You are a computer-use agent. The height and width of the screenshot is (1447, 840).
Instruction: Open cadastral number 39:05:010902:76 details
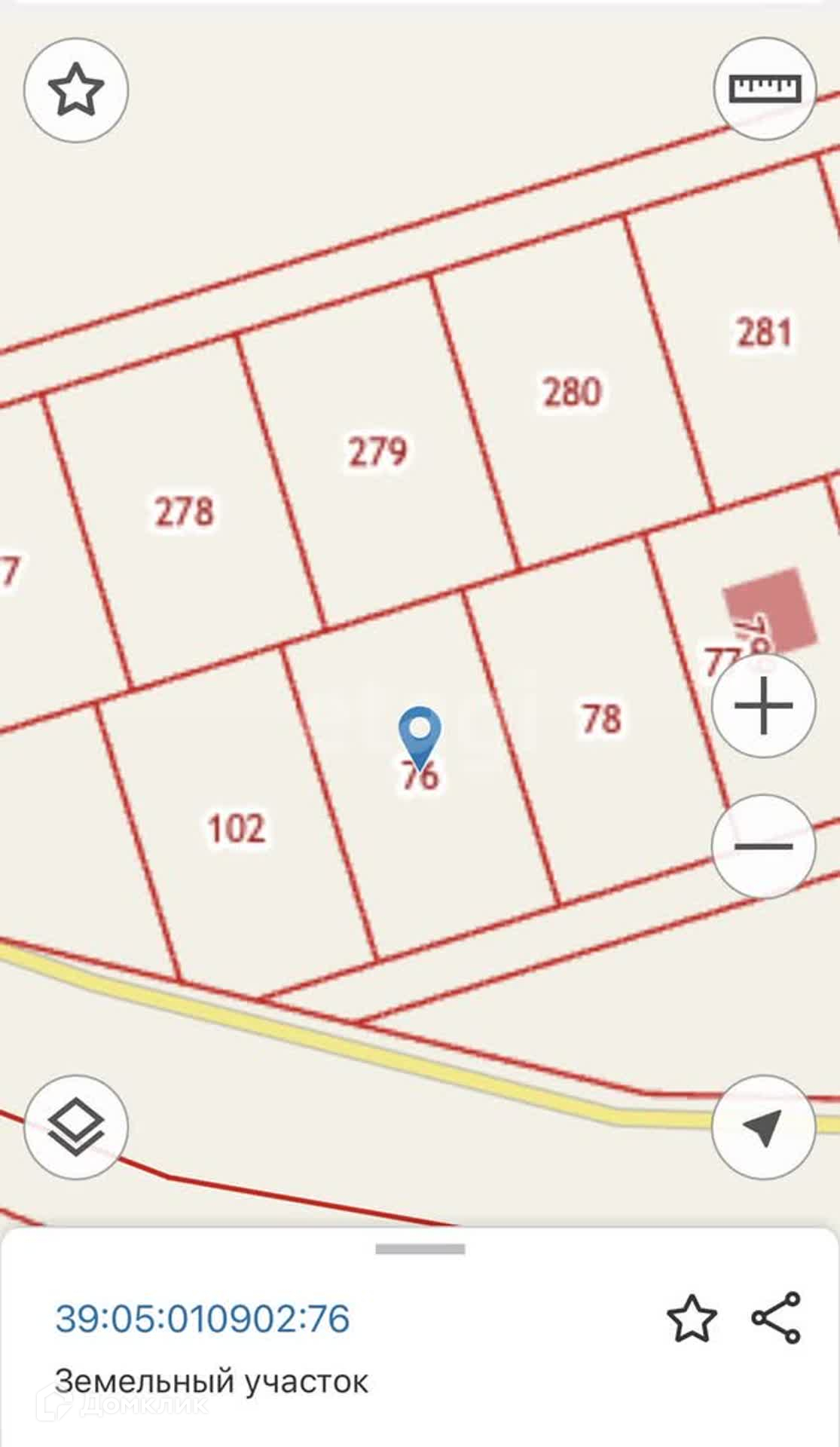coord(203,1318)
